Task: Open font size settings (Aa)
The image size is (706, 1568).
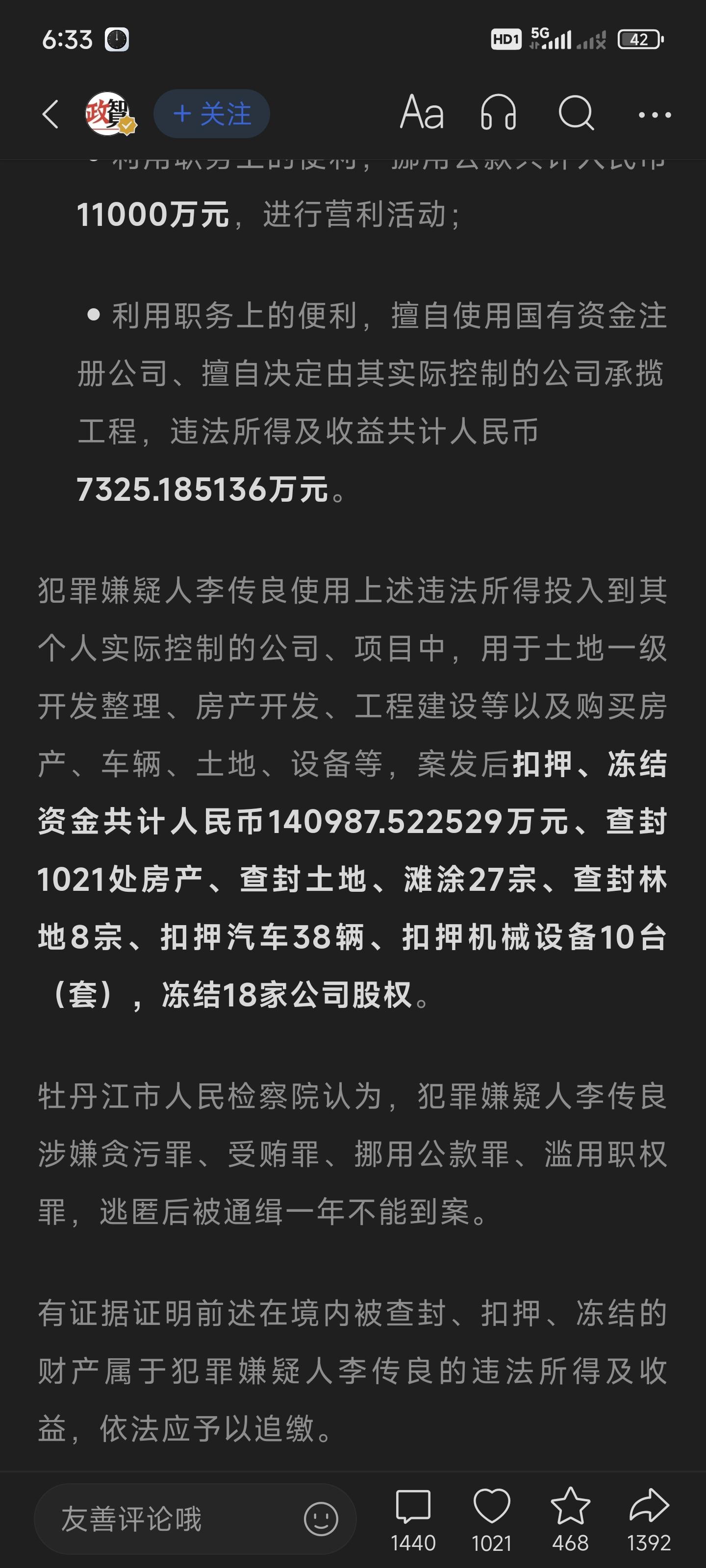Action: [422, 113]
